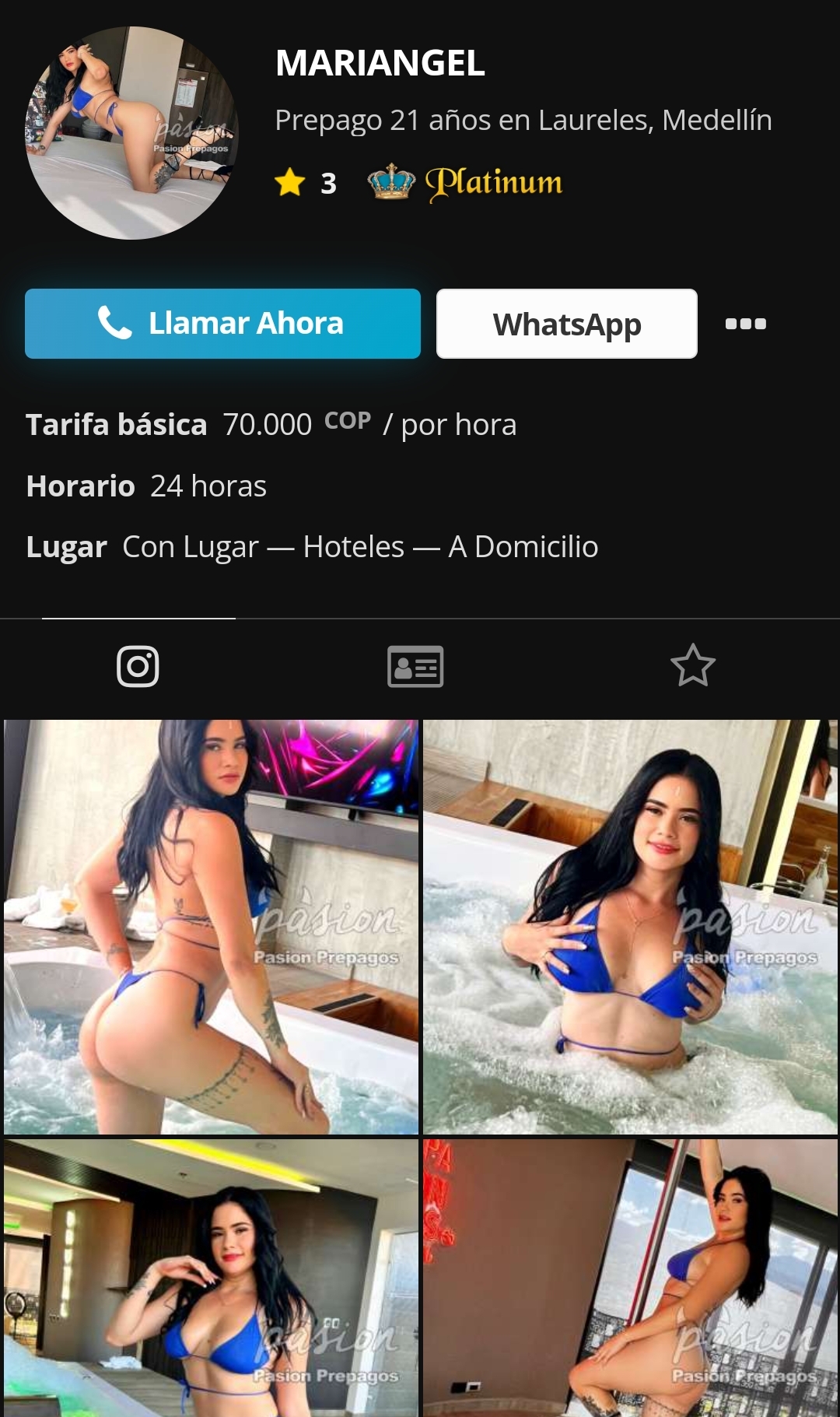Switch to the profile details card tab

tap(415, 666)
